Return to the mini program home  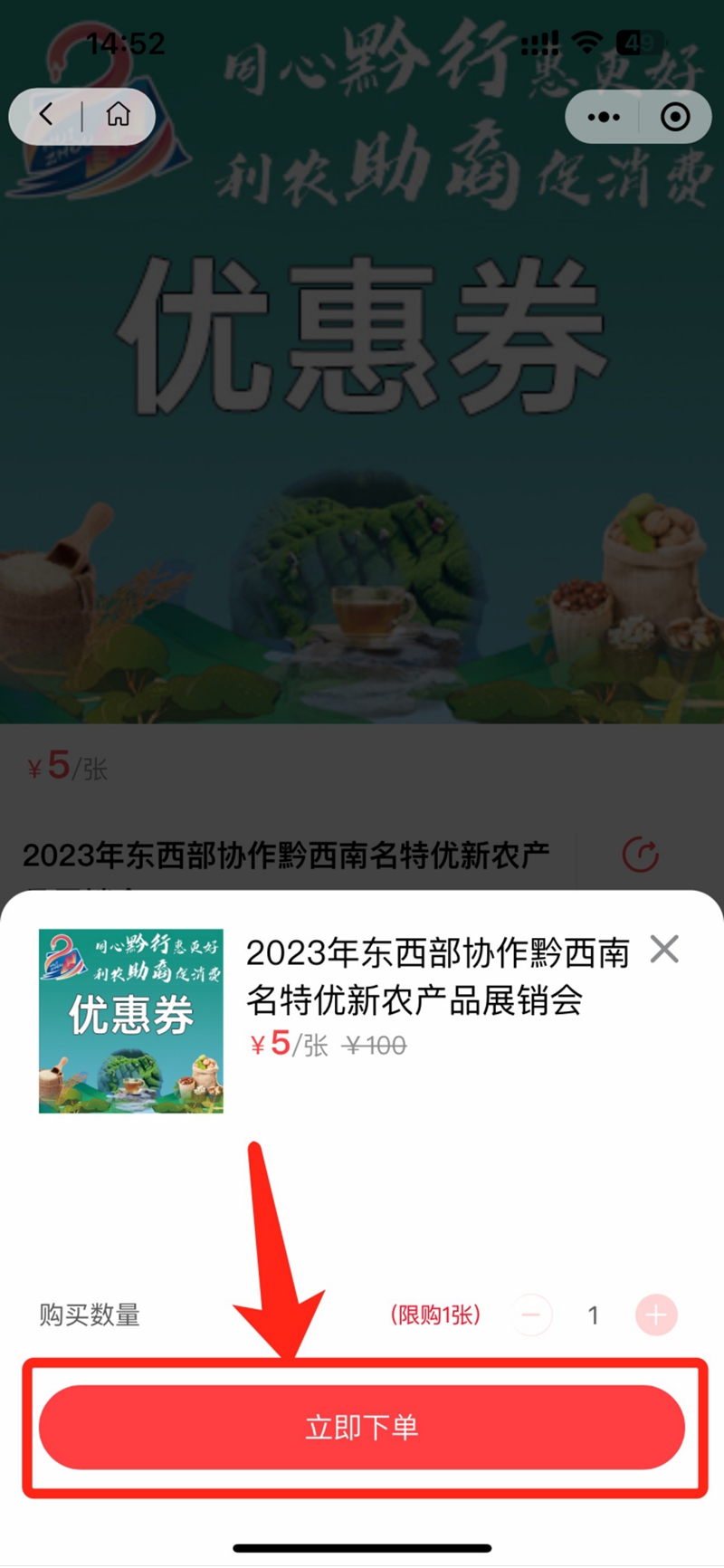click(x=118, y=115)
